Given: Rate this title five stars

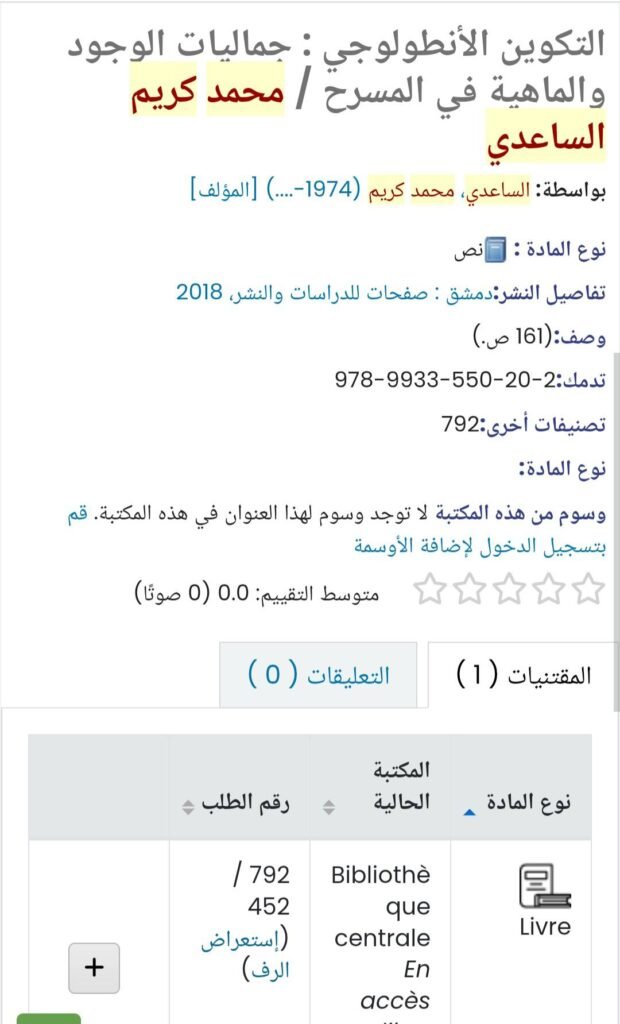Looking at the screenshot, I should 431,588.
